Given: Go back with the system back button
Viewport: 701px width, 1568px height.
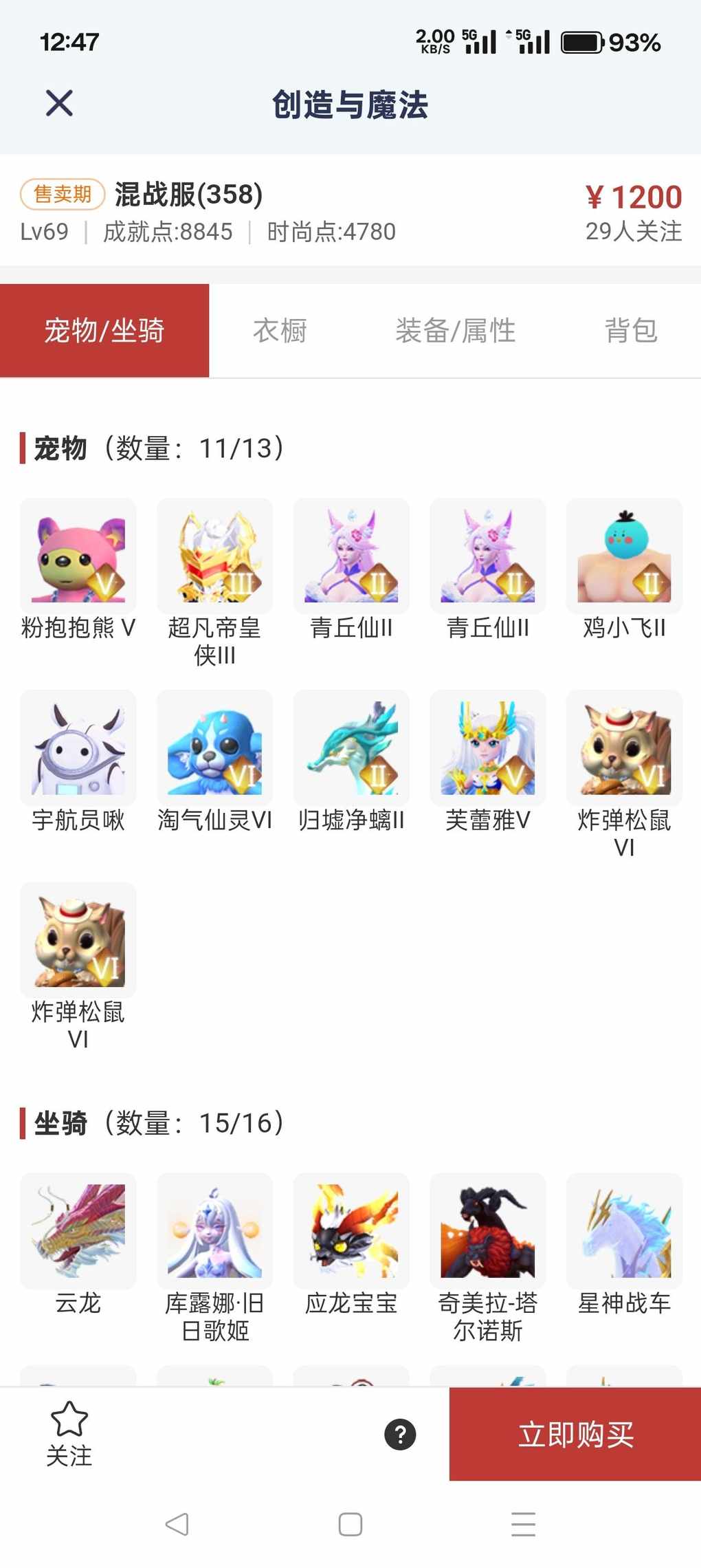Looking at the screenshot, I should tap(177, 1524).
